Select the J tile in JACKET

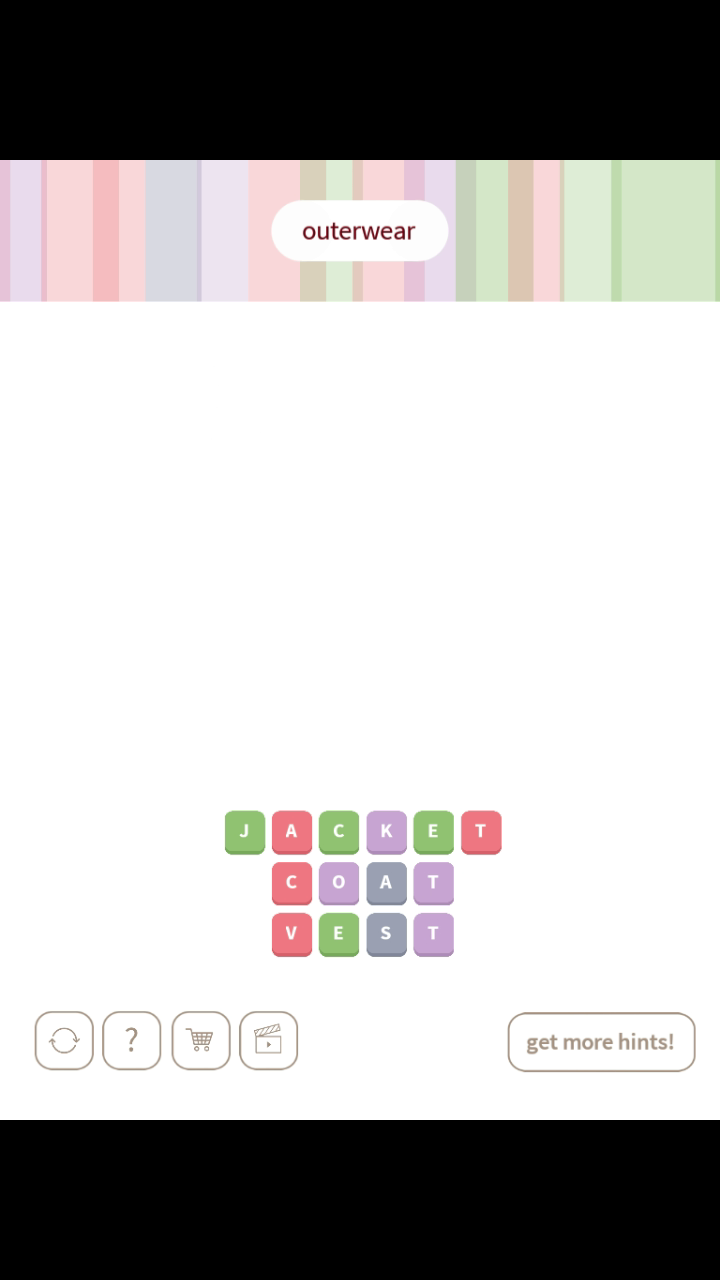point(244,831)
